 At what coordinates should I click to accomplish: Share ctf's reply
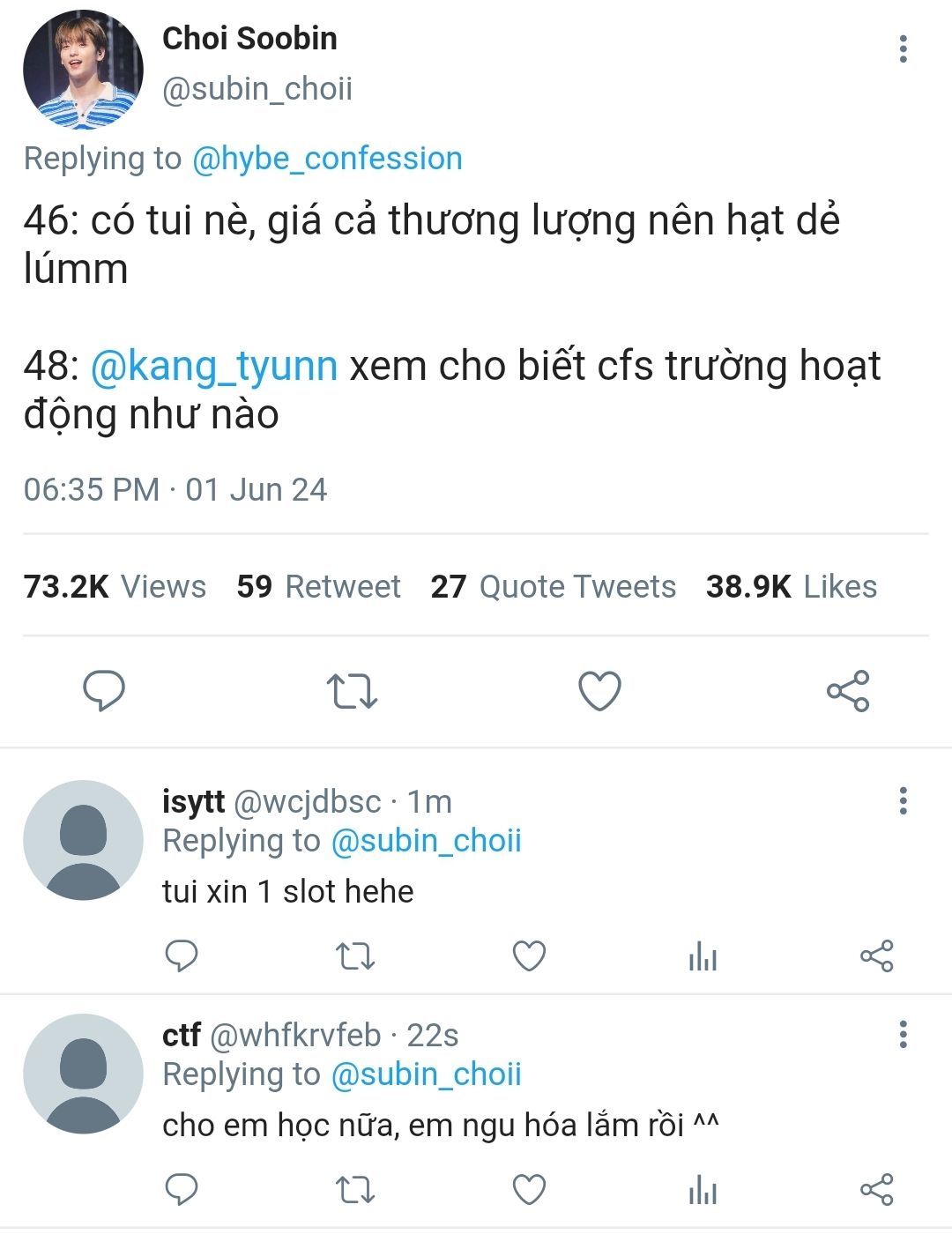(x=876, y=1189)
